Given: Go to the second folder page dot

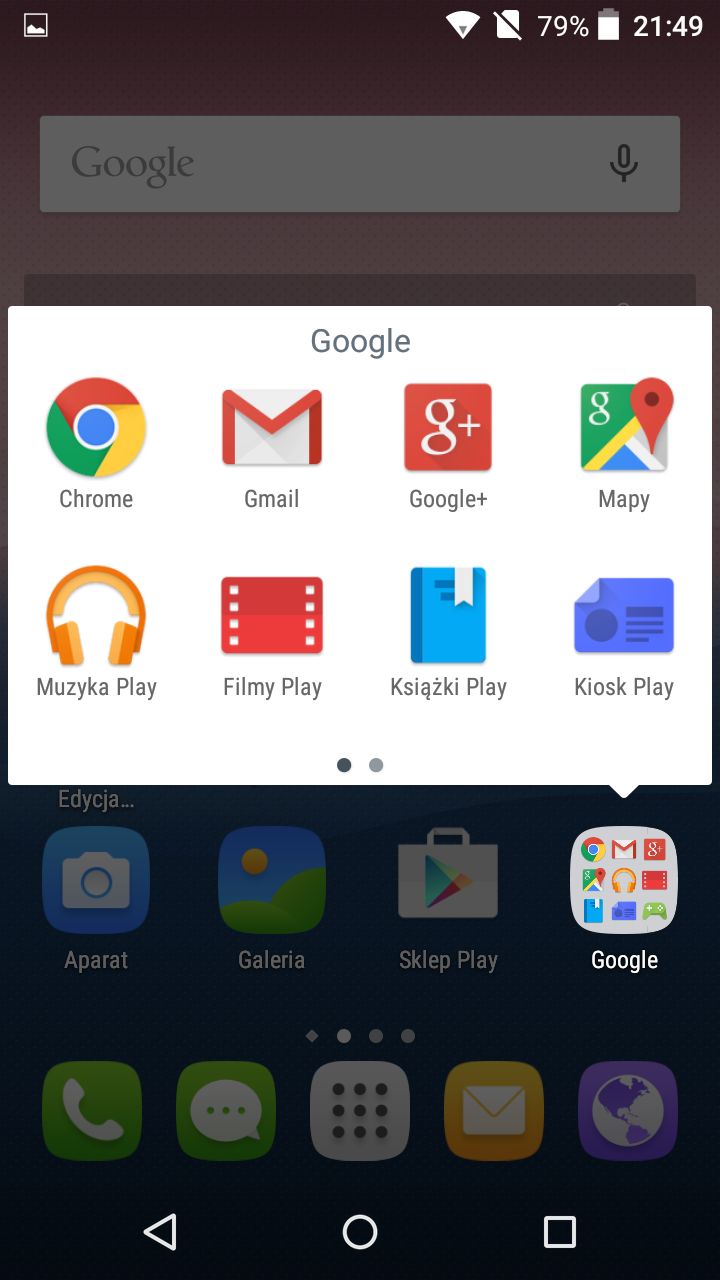Looking at the screenshot, I should pos(376,765).
